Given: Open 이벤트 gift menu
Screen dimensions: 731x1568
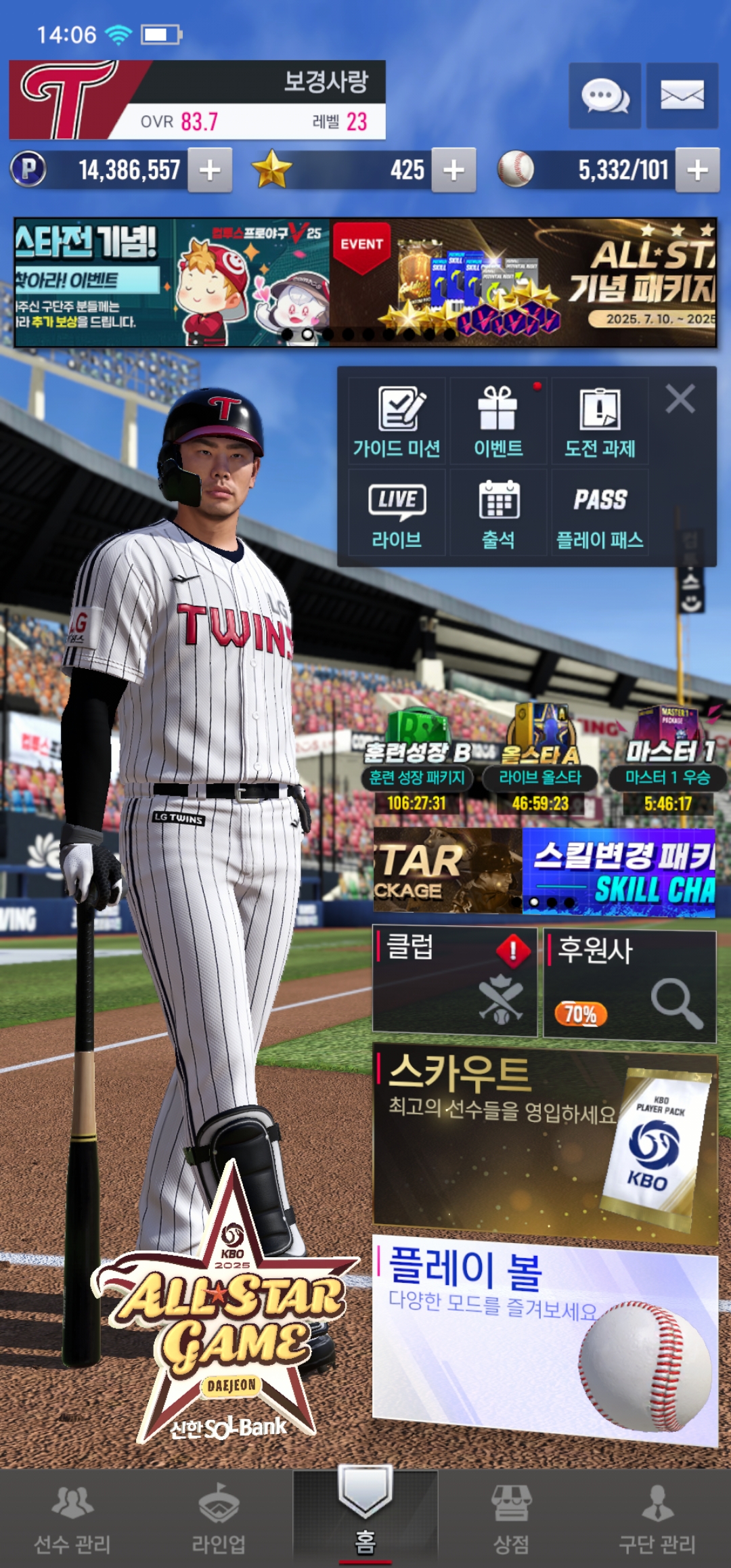Looking at the screenshot, I should 498,421.
